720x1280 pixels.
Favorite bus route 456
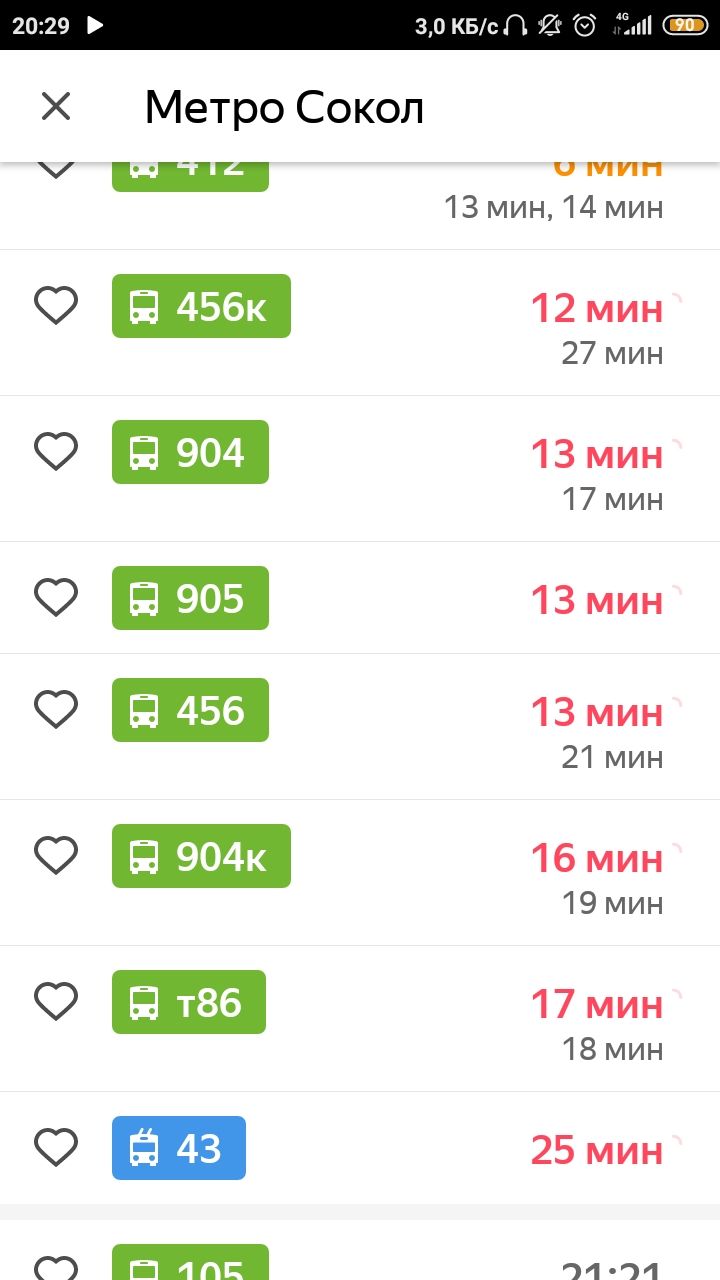(x=56, y=709)
